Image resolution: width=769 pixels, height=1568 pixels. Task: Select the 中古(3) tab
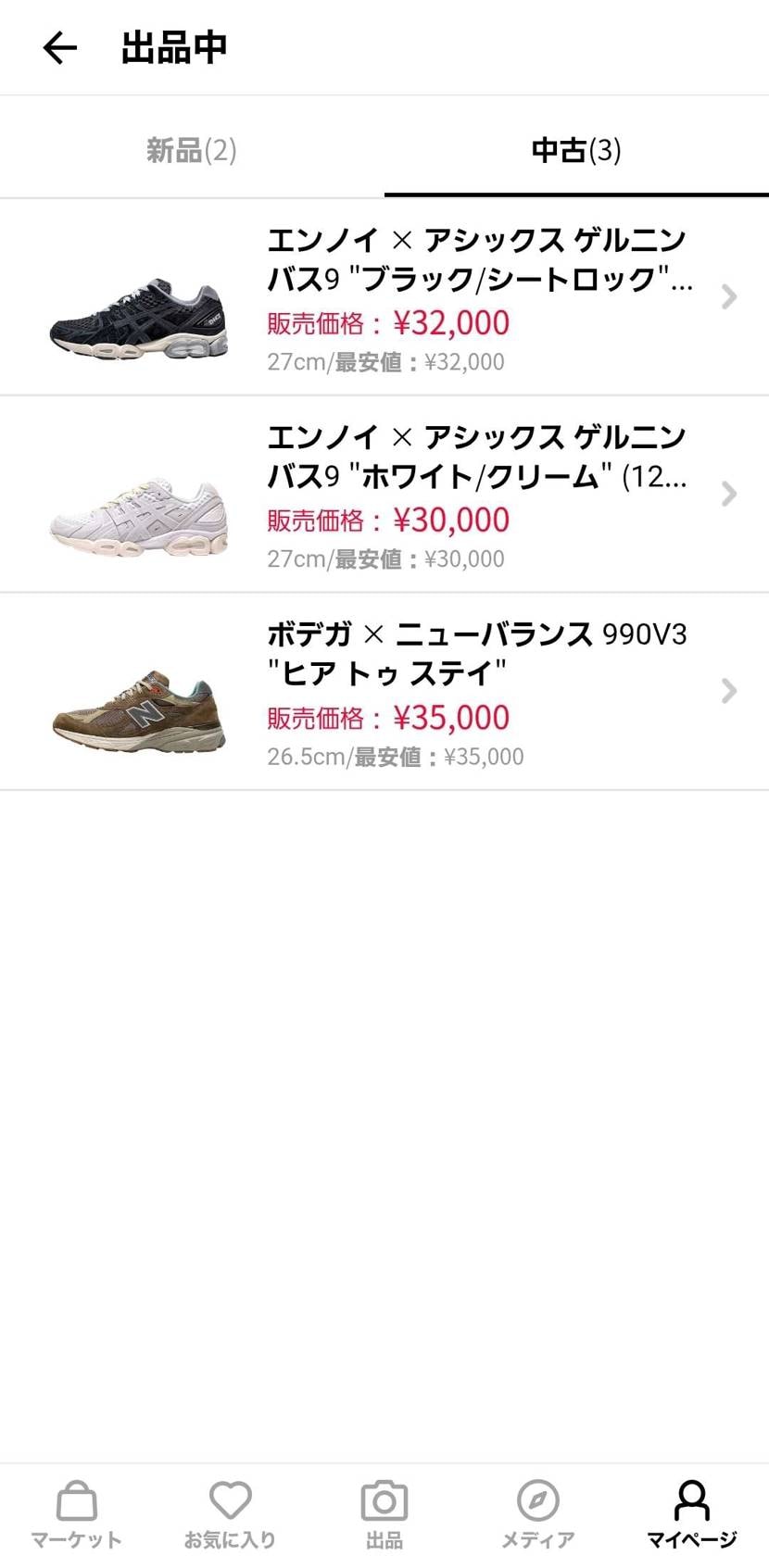(x=576, y=150)
